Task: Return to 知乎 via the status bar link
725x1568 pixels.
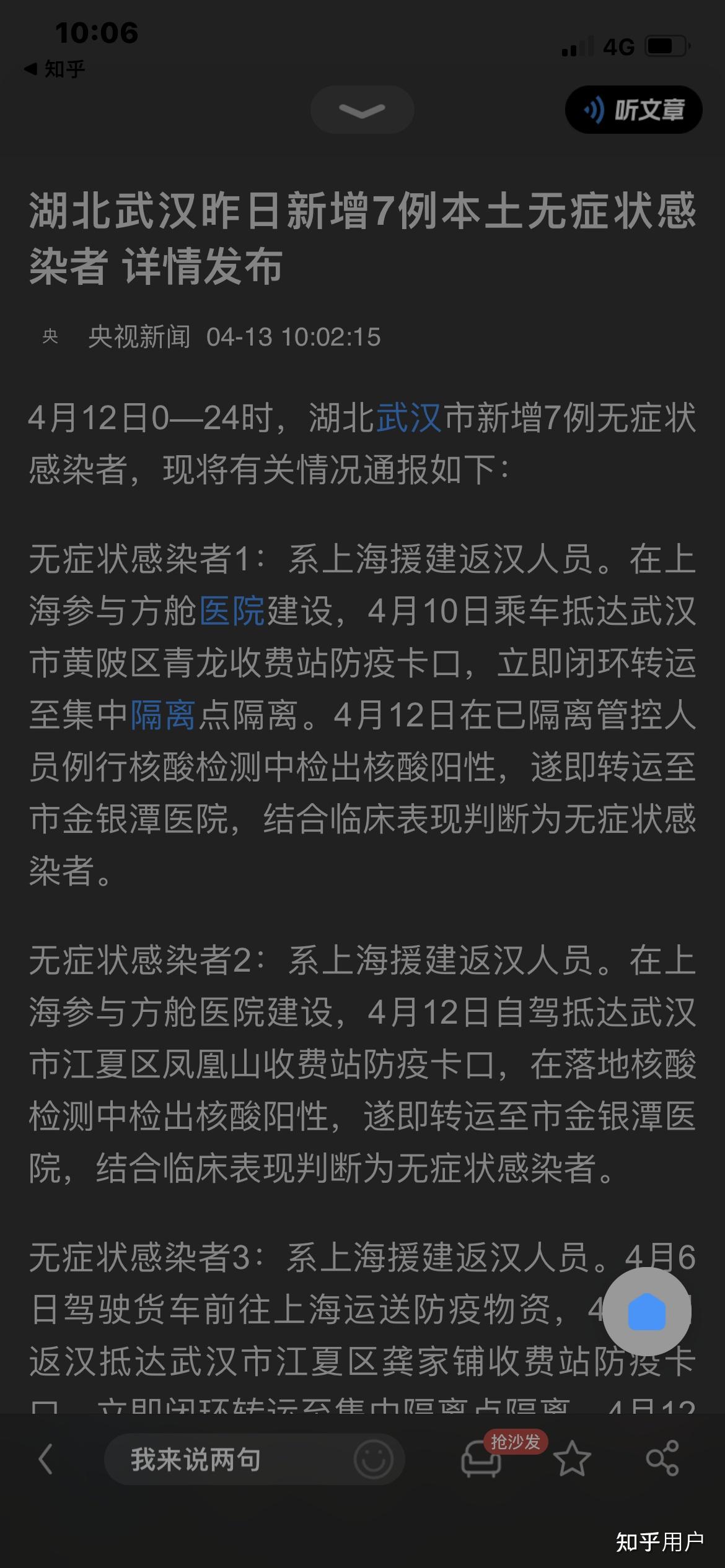Action: (55, 69)
